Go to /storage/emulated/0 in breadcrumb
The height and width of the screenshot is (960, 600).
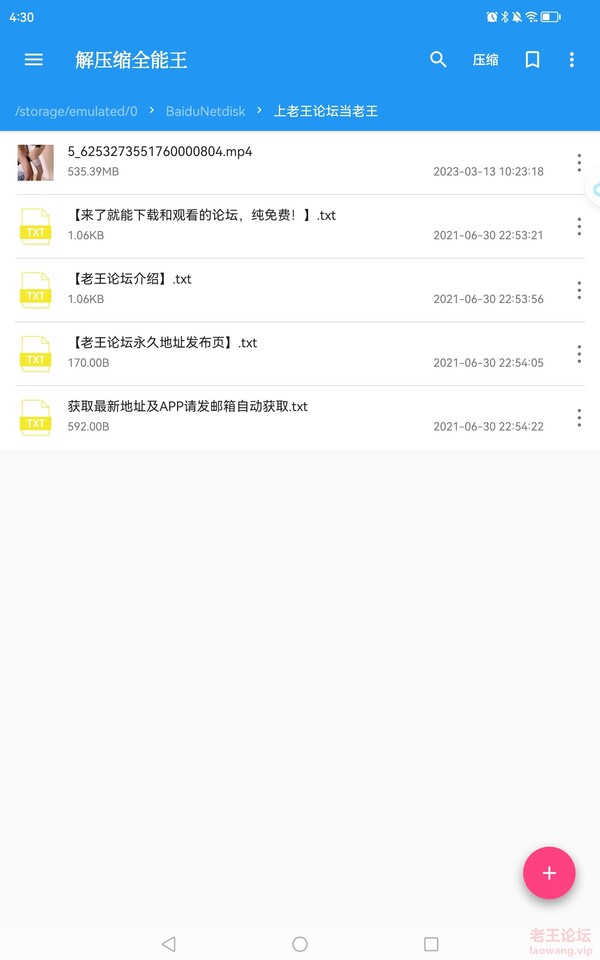76,111
